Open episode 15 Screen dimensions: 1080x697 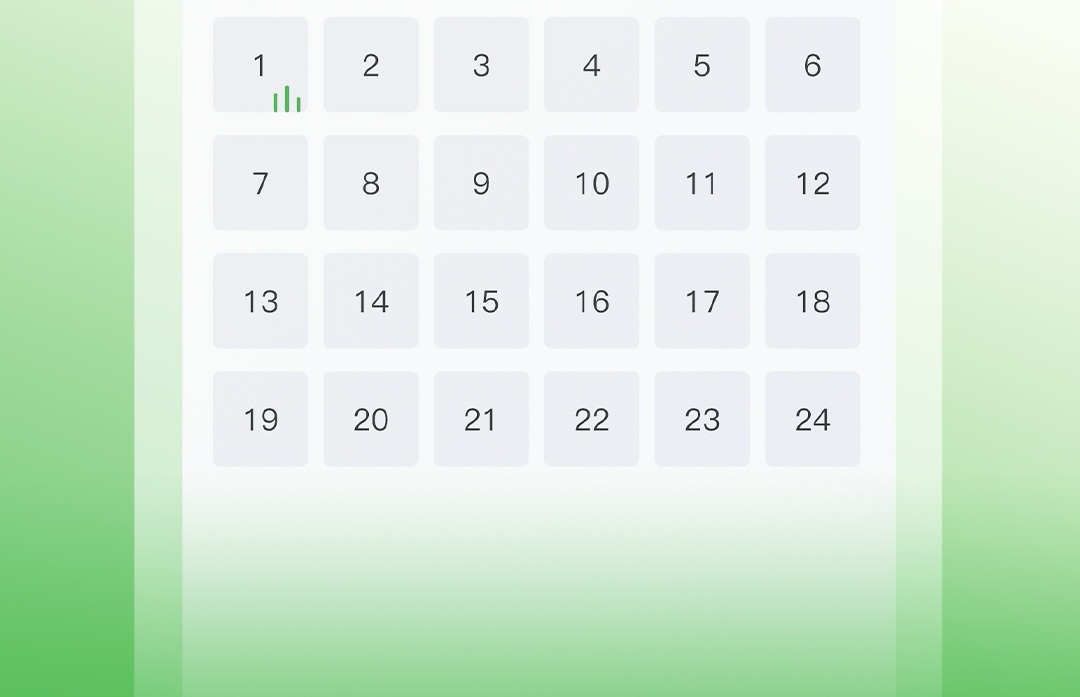click(481, 301)
